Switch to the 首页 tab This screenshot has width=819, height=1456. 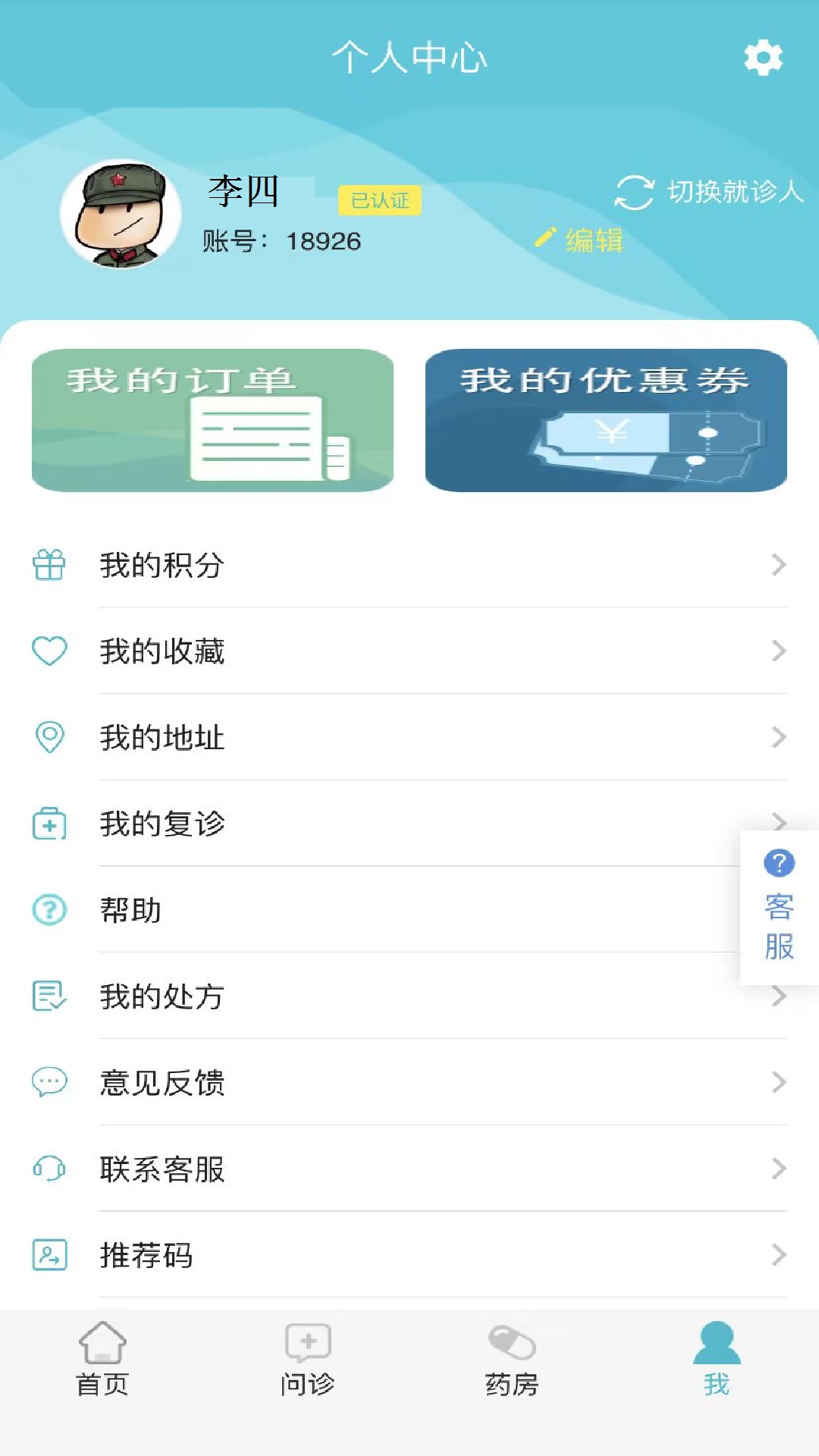pos(102,1359)
